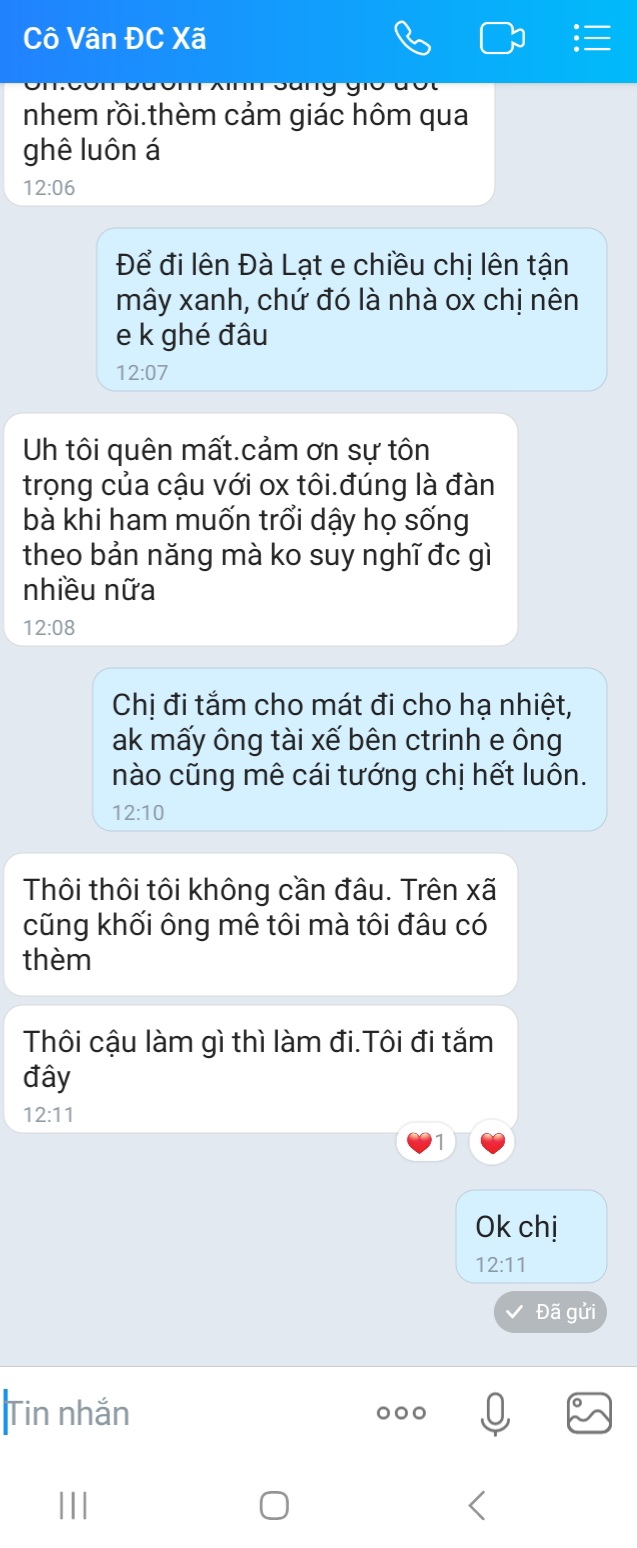The height and width of the screenshot is (1548, 637).
Task: Open more attachment options (three dots)
Action: (401, 1413)
